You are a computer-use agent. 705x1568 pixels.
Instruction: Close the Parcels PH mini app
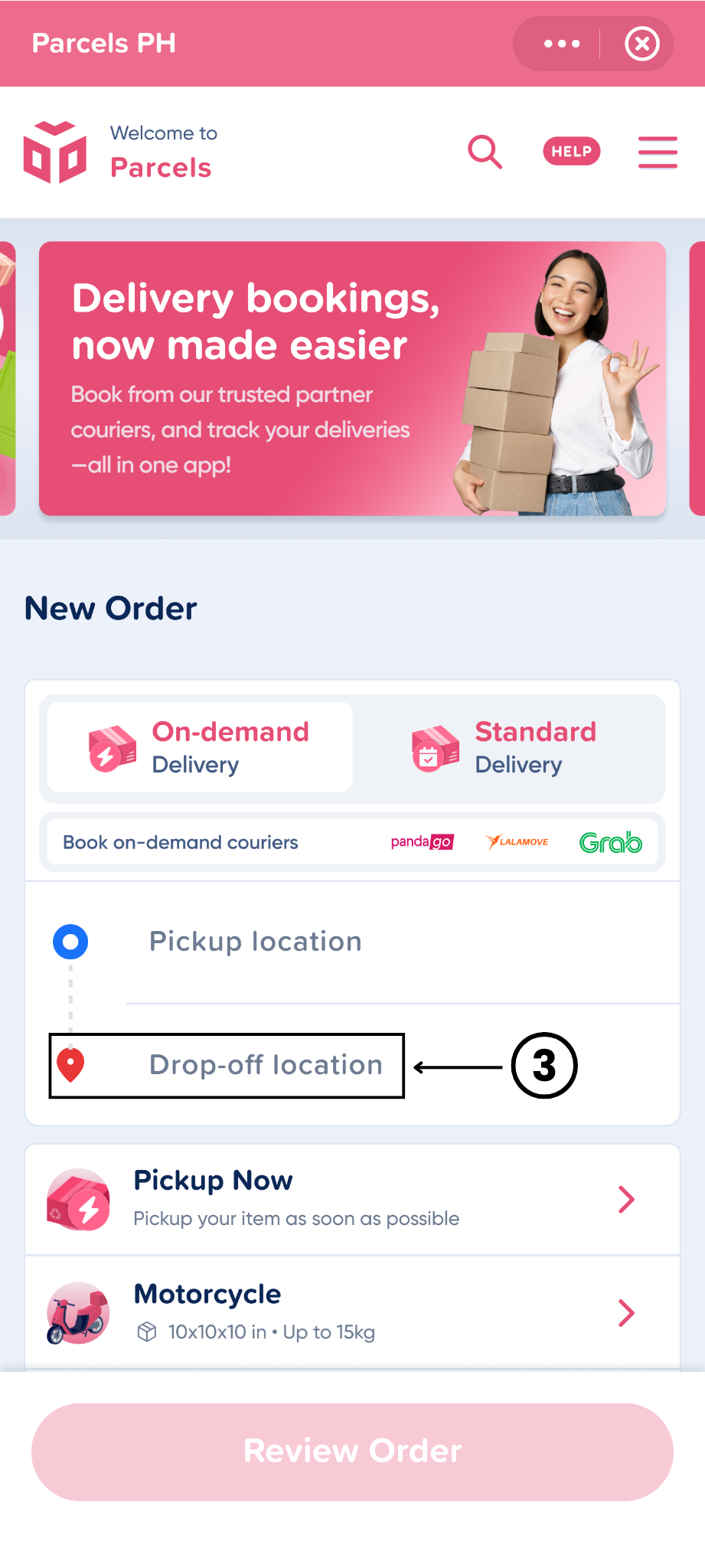coord(641,44)
